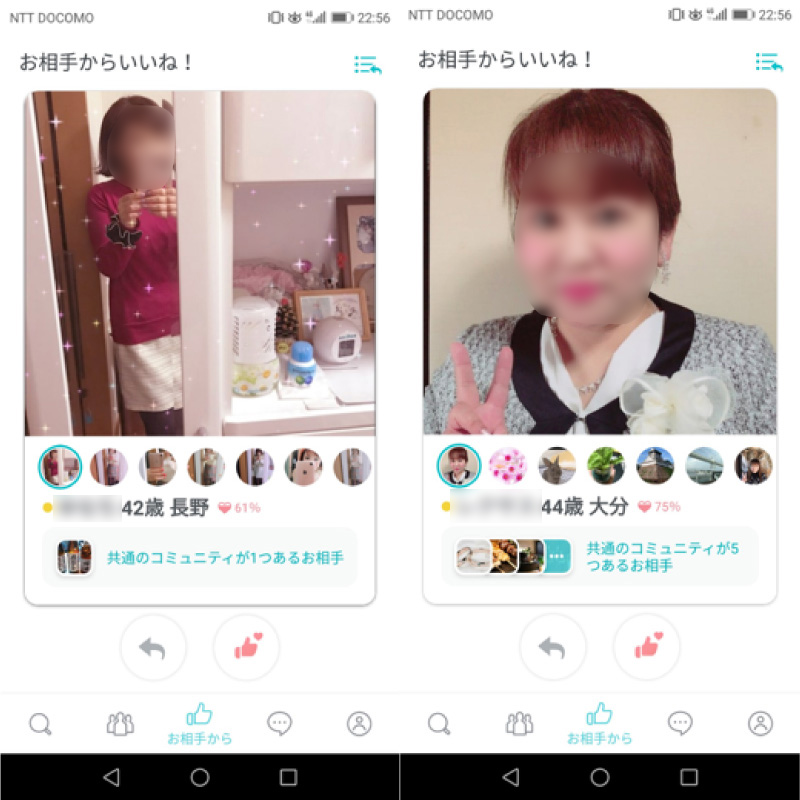The width and height of the screenshot is (800, 800).
Task: Open the search tab below the 42歳 長野 card
Action: point(40,724)
